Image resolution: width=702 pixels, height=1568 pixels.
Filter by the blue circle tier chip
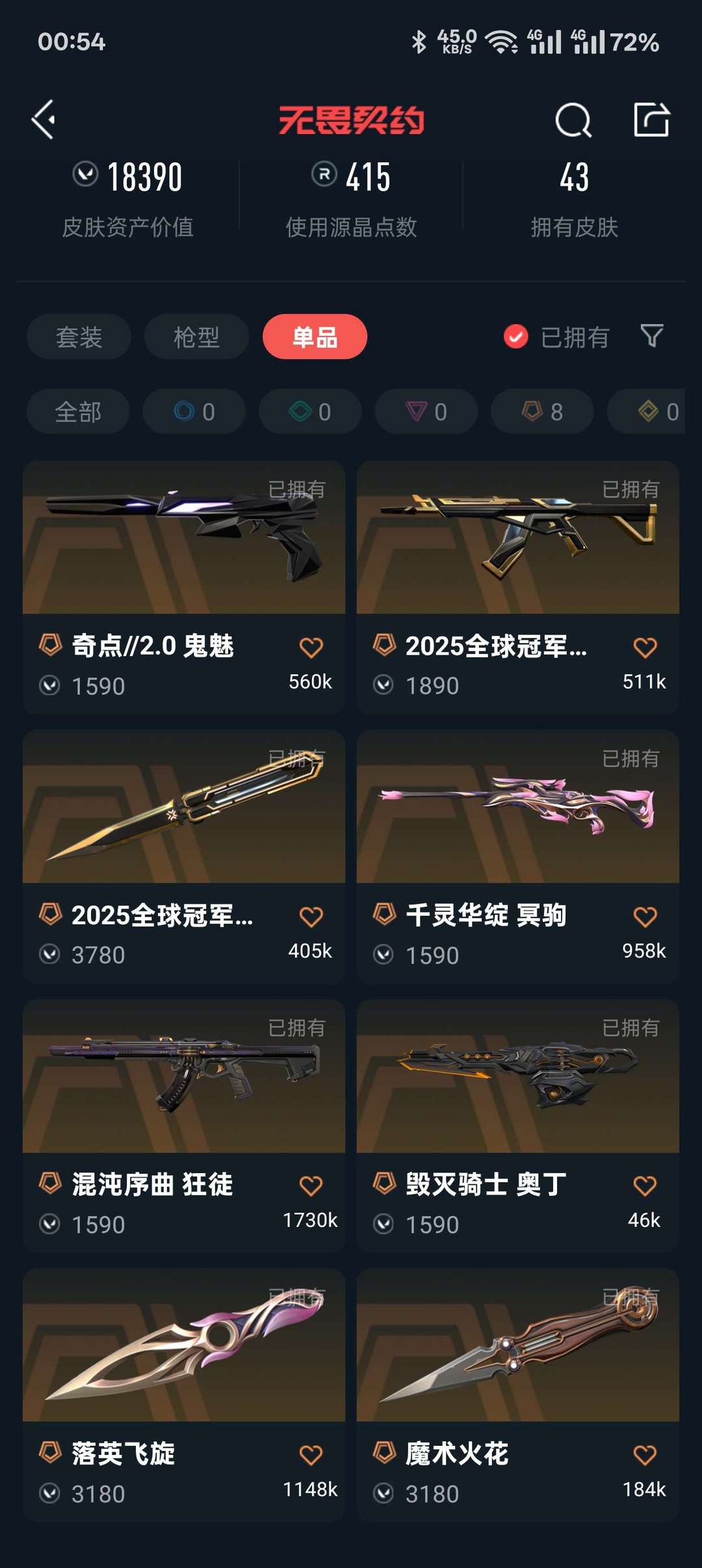[x=194, y=411]
